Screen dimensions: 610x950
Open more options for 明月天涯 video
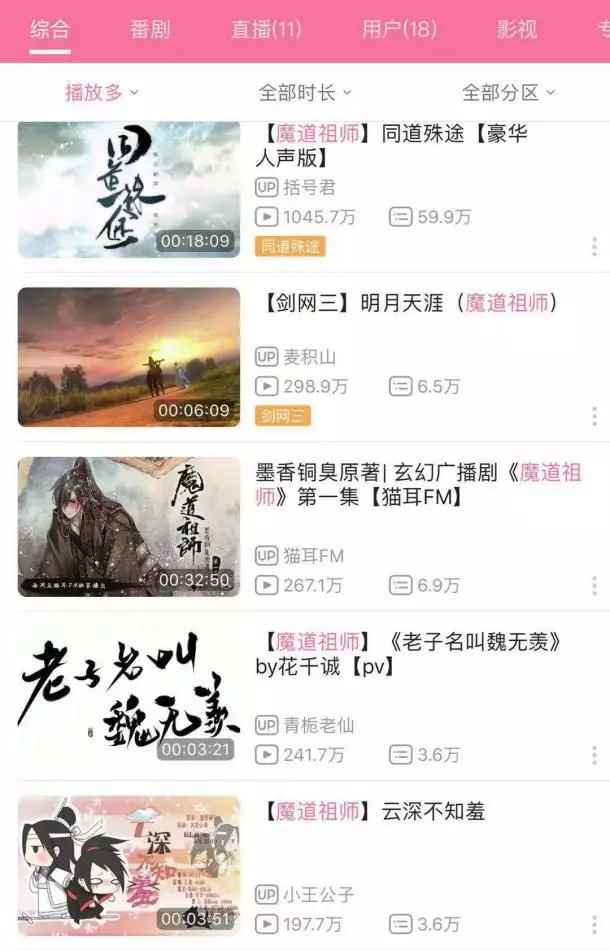pyautogui.click(x=594, y=416)
